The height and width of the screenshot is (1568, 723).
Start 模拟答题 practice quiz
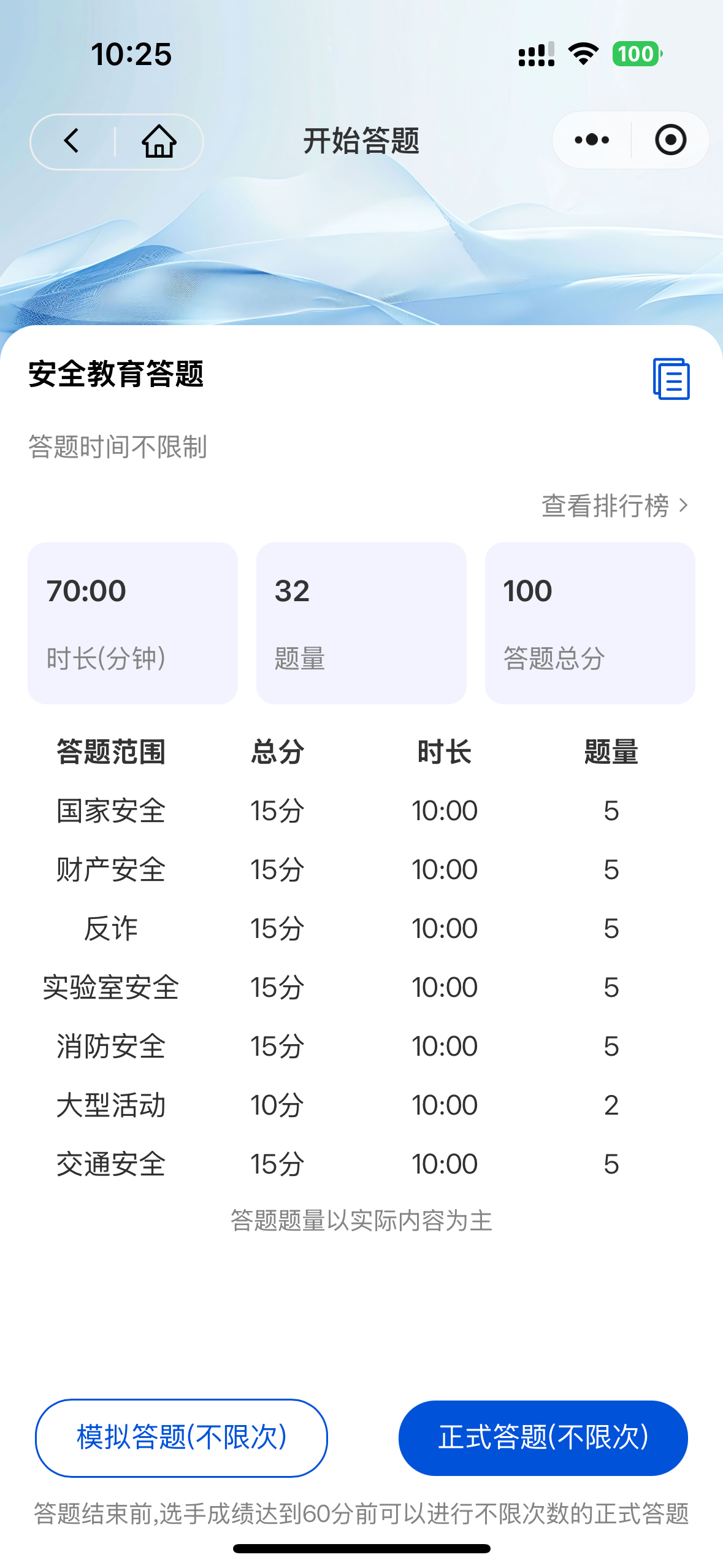182,1437
